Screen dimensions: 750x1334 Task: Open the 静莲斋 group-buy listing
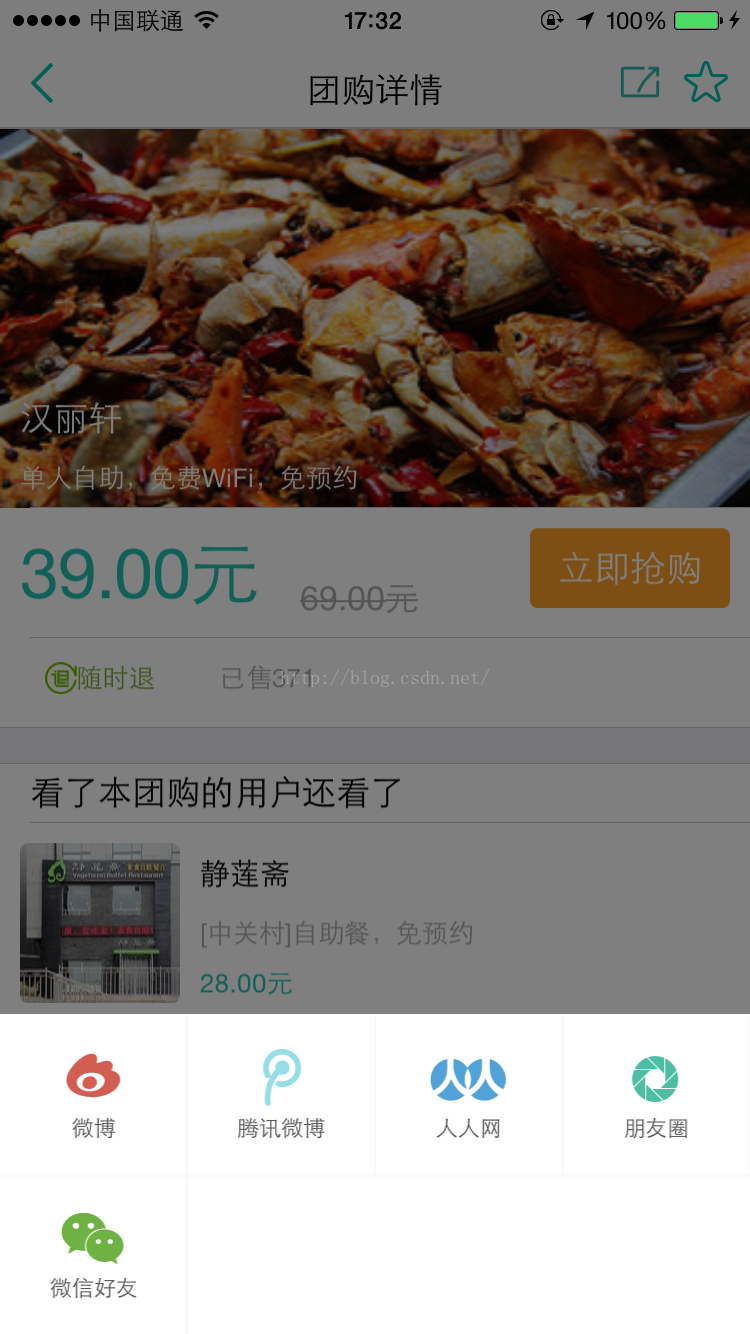click(375, 922)
